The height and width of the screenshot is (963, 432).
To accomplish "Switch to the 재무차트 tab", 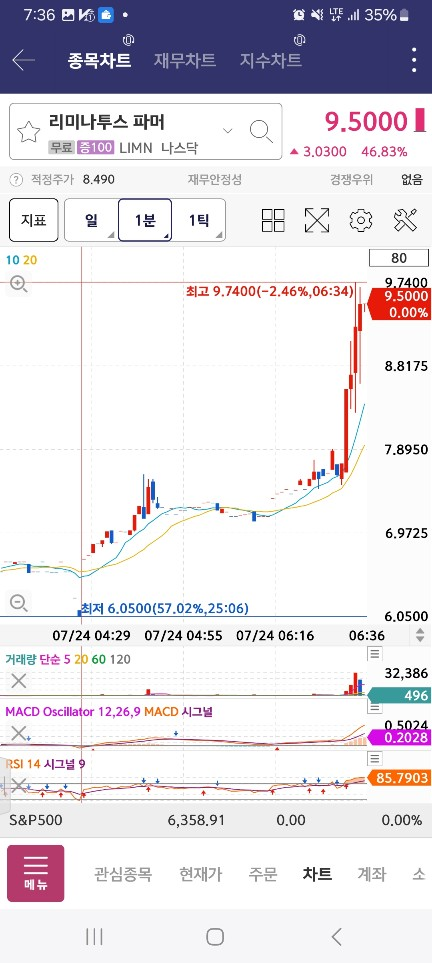I will (184, 60).
